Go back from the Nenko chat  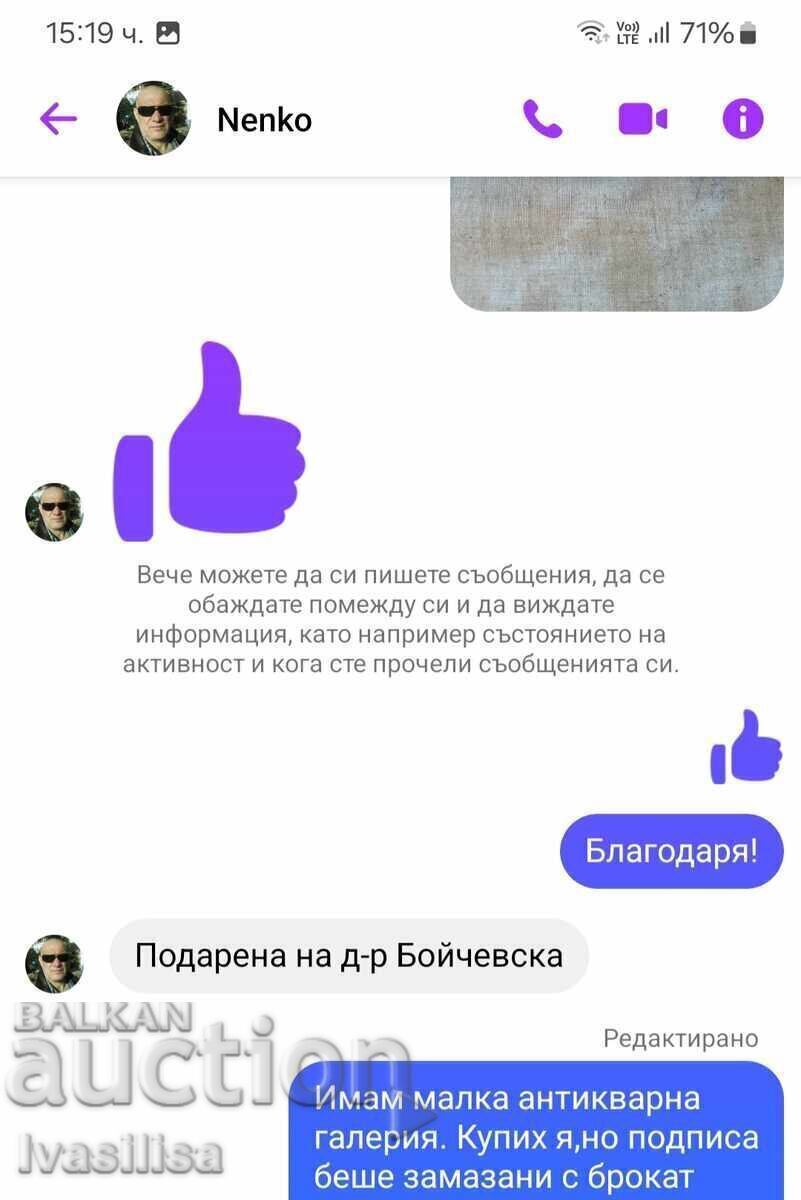pos(58,120)
